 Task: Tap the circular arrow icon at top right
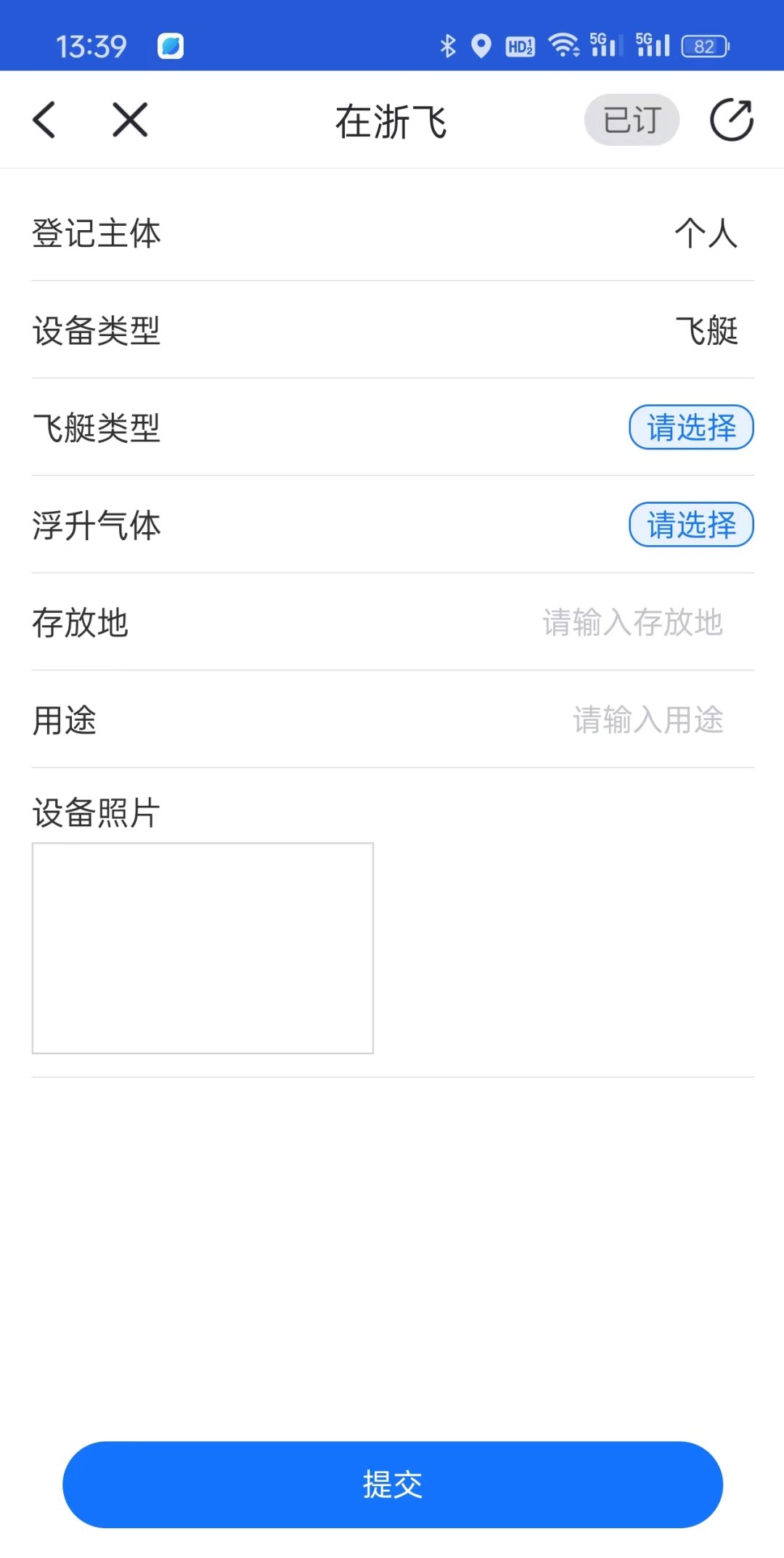(x=731, y=120)
